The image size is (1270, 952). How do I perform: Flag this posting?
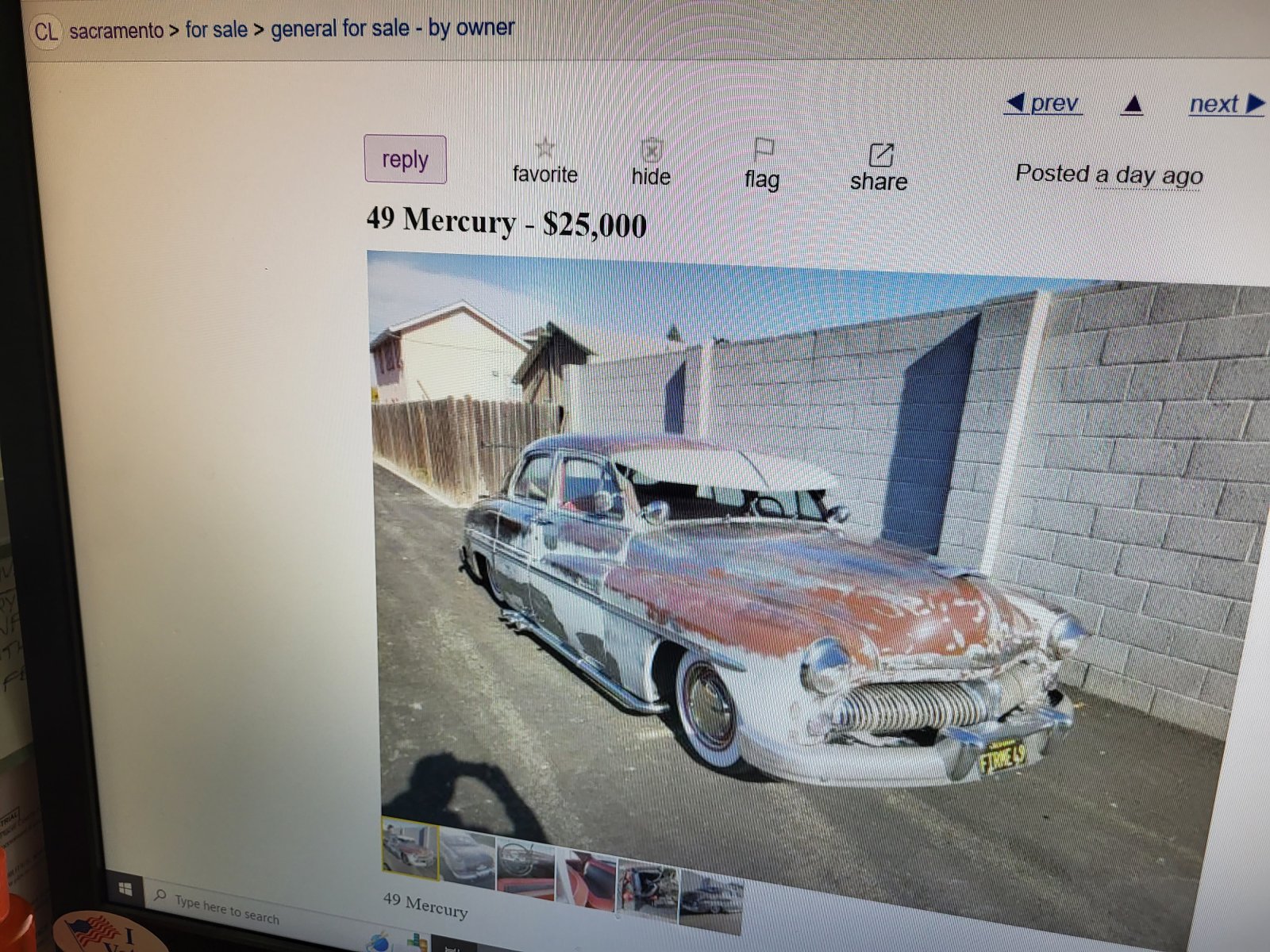pos(762,164)
